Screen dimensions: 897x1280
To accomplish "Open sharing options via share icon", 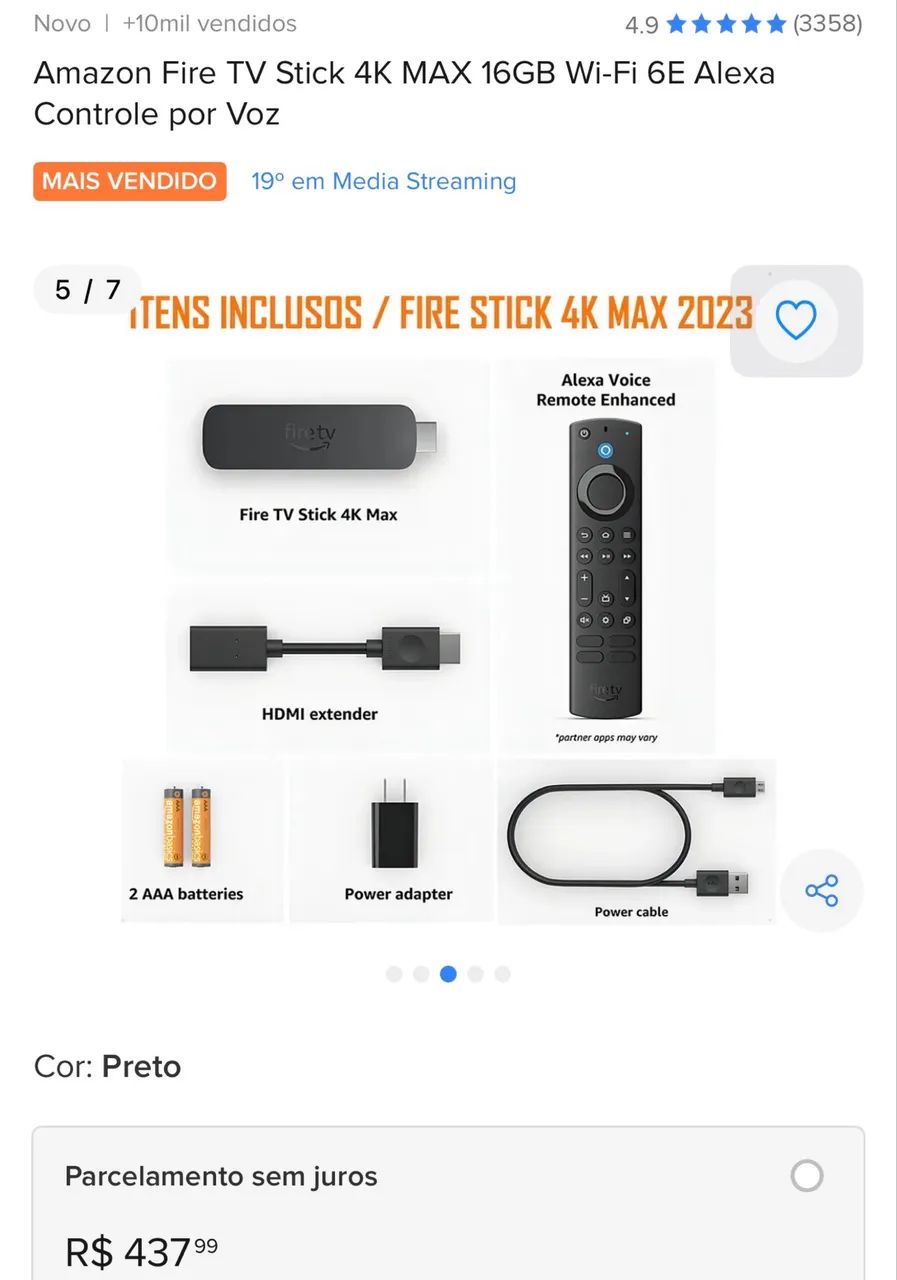I will 821,890.
